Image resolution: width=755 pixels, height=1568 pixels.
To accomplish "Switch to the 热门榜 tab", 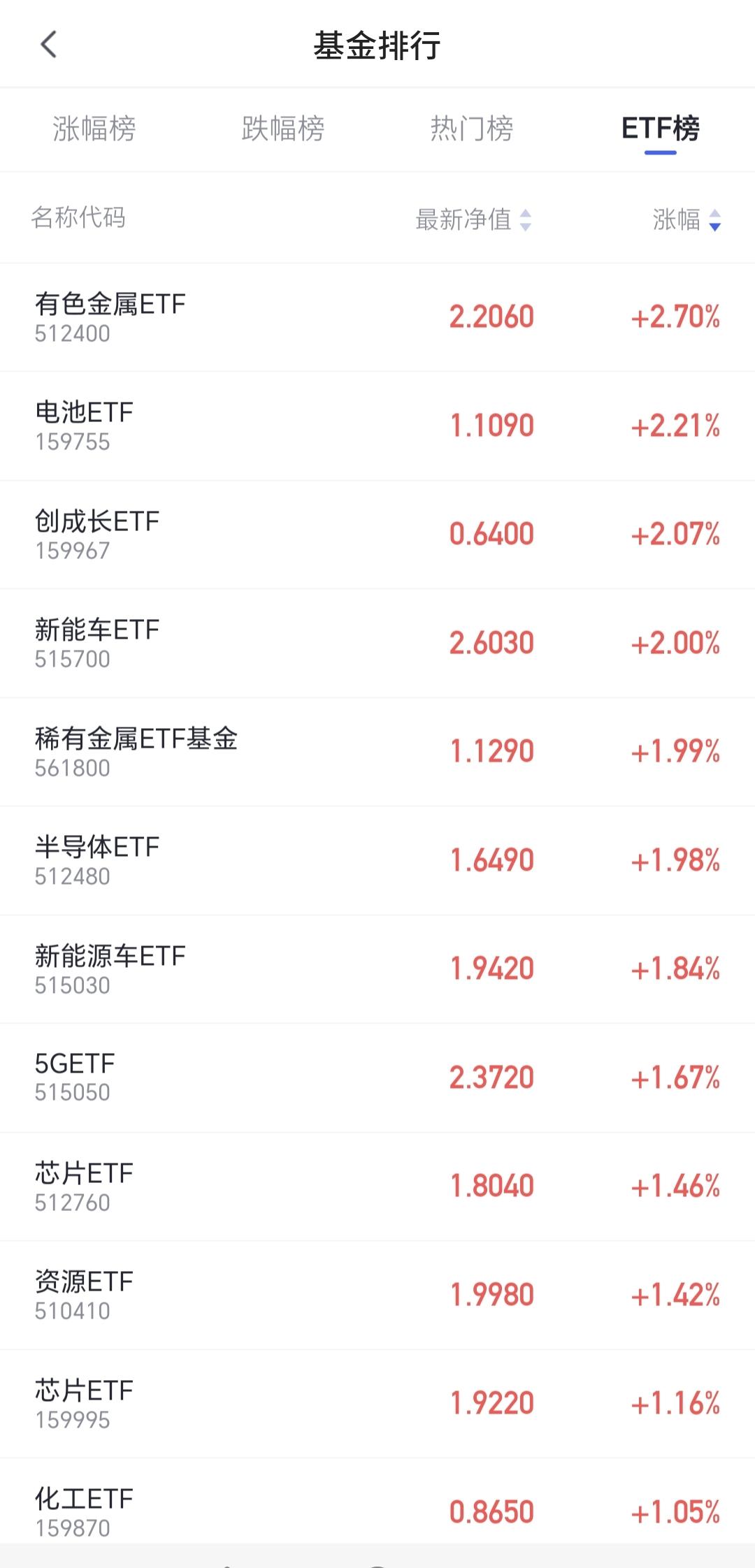I will point(472,129).
